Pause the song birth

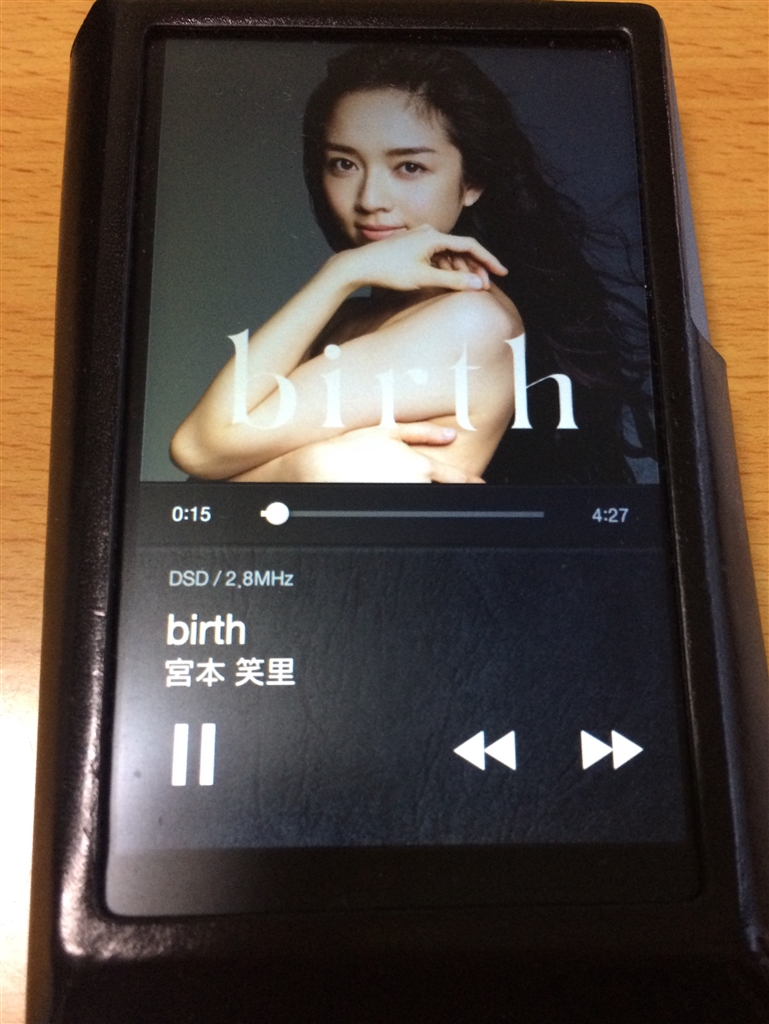click(x=193, y=754)
